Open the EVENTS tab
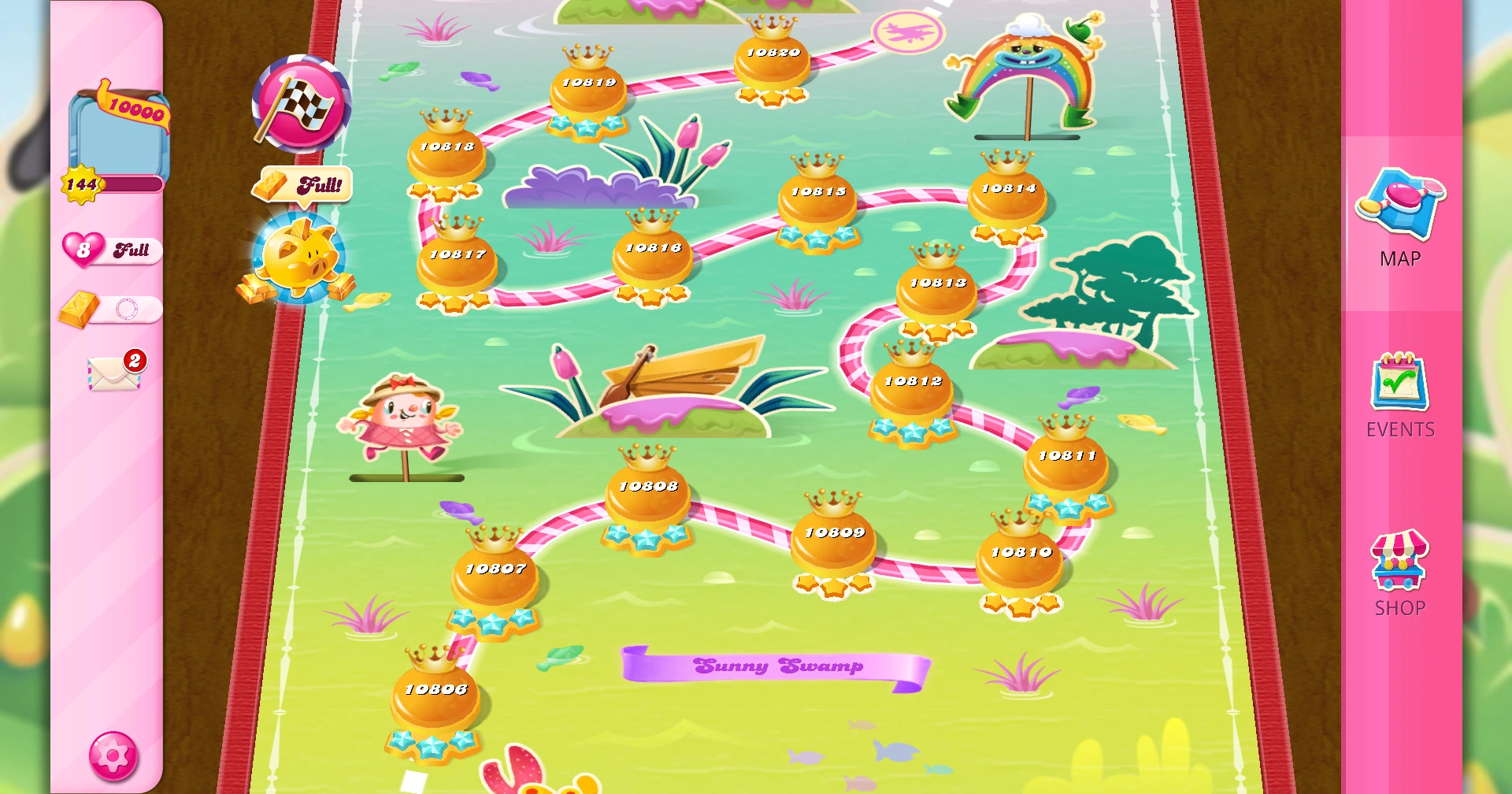This screenshot has width=1512, height=794. point(1400,395)
